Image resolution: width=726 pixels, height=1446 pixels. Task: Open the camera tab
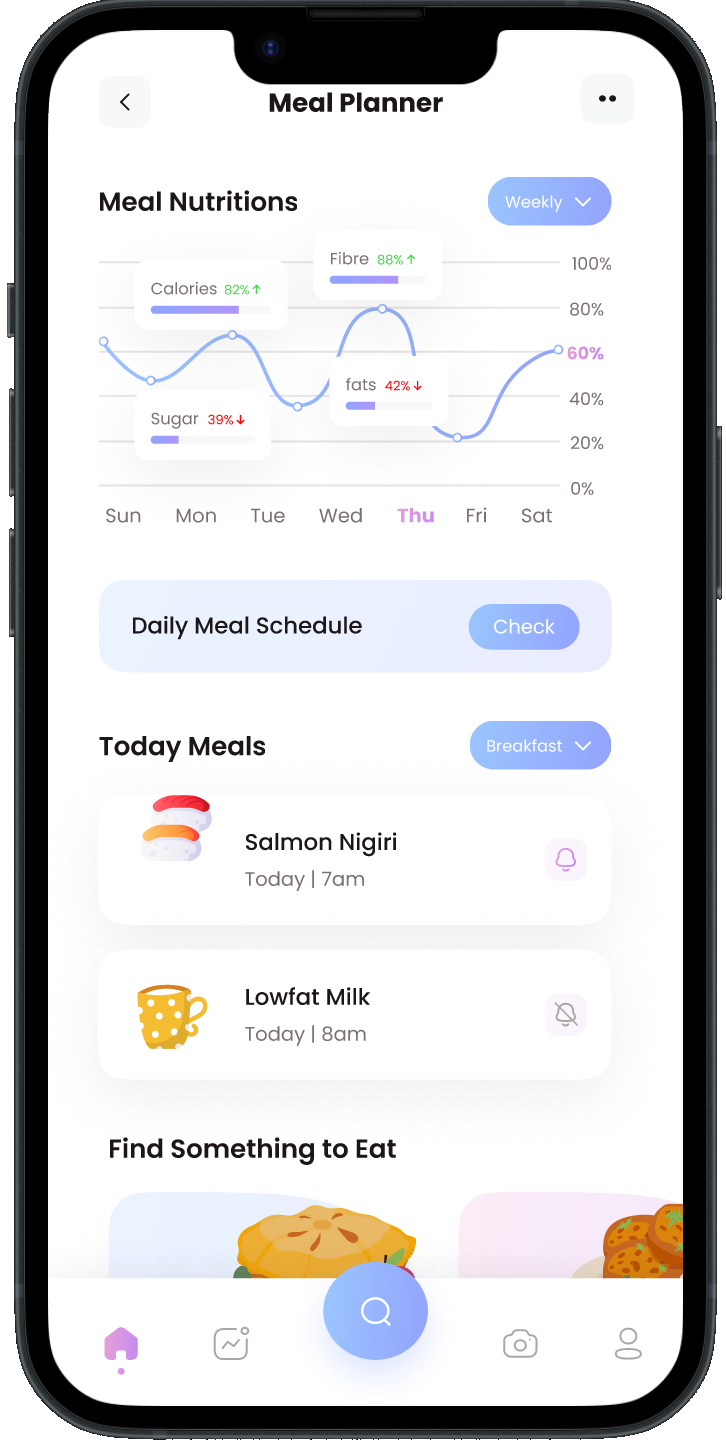520,1344
